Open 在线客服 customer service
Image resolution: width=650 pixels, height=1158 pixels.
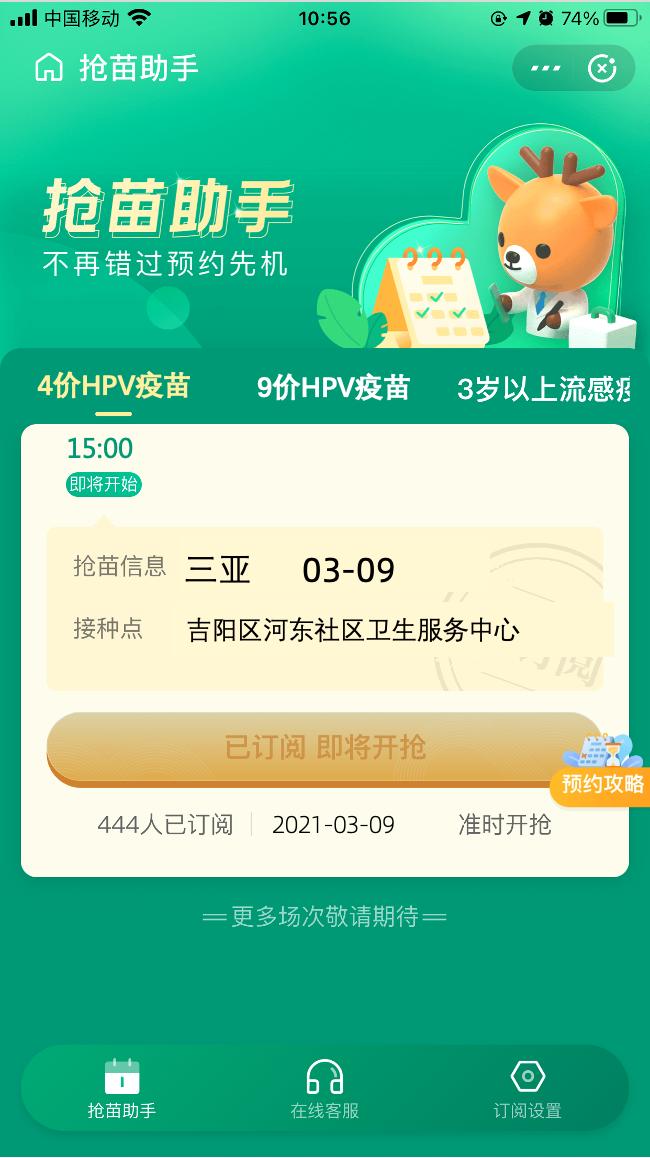tap(325, 1089)
